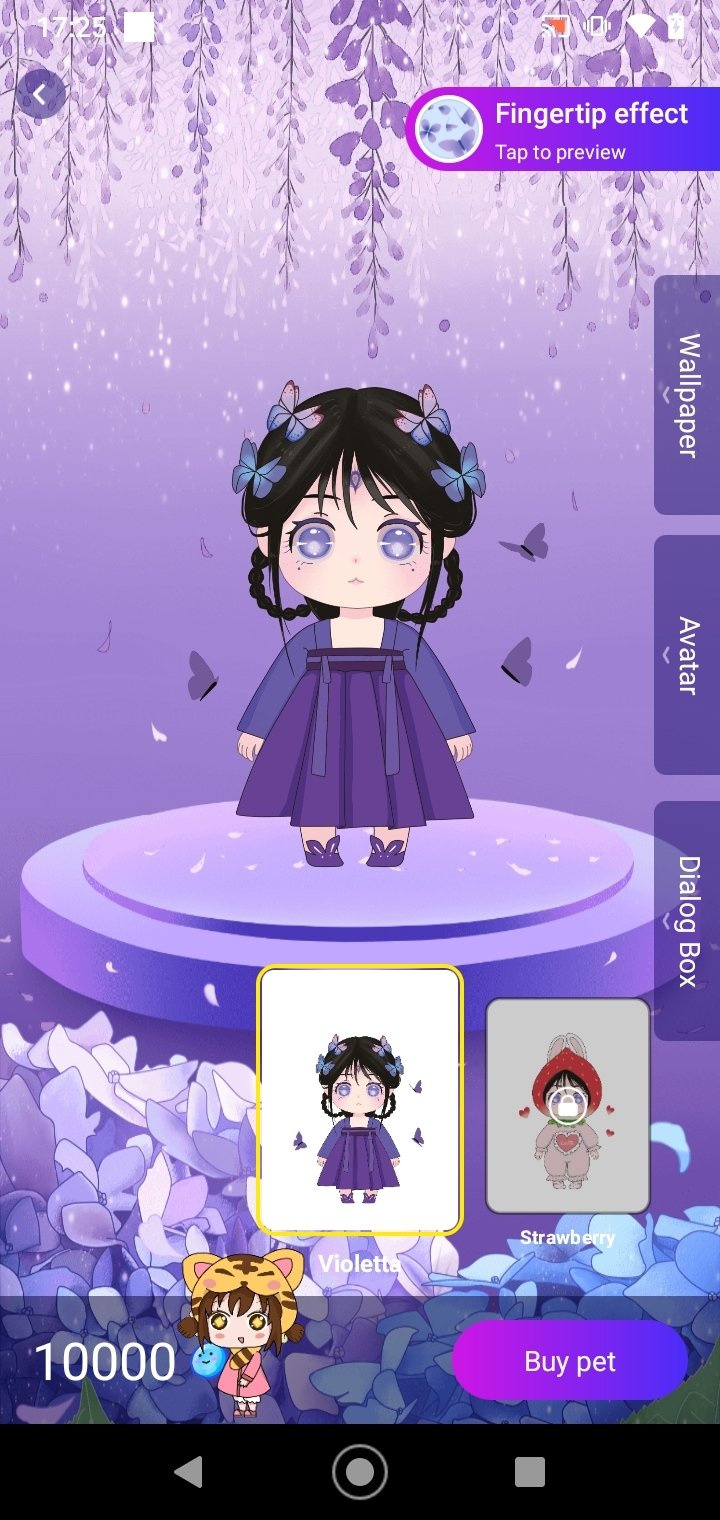Select the Violetta pet card
The height and width of the screenshot is (1520, 720).
coord(360,1100)
